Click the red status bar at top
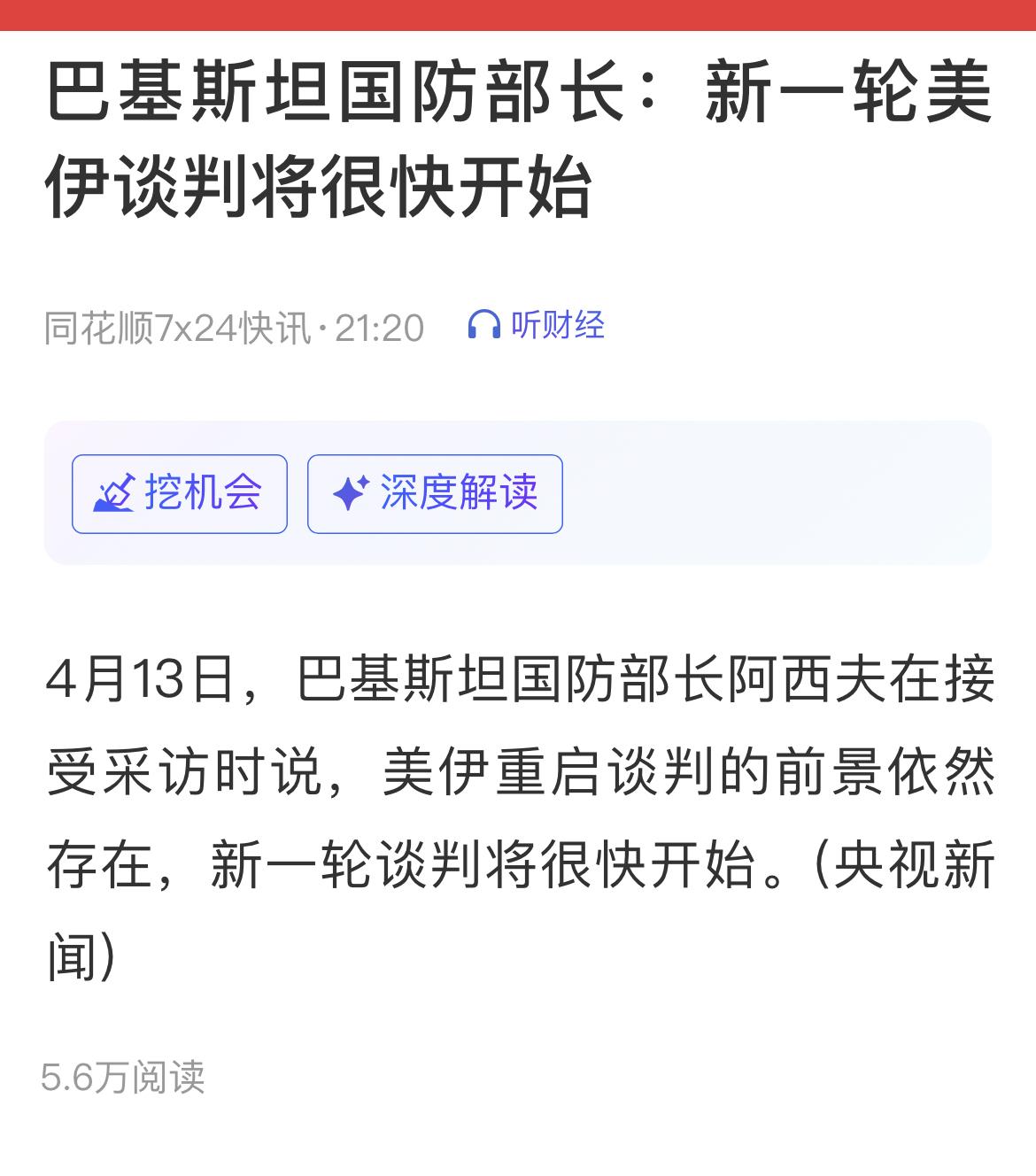Viewport: 1036px width, 1176px height. pos(518,13)
